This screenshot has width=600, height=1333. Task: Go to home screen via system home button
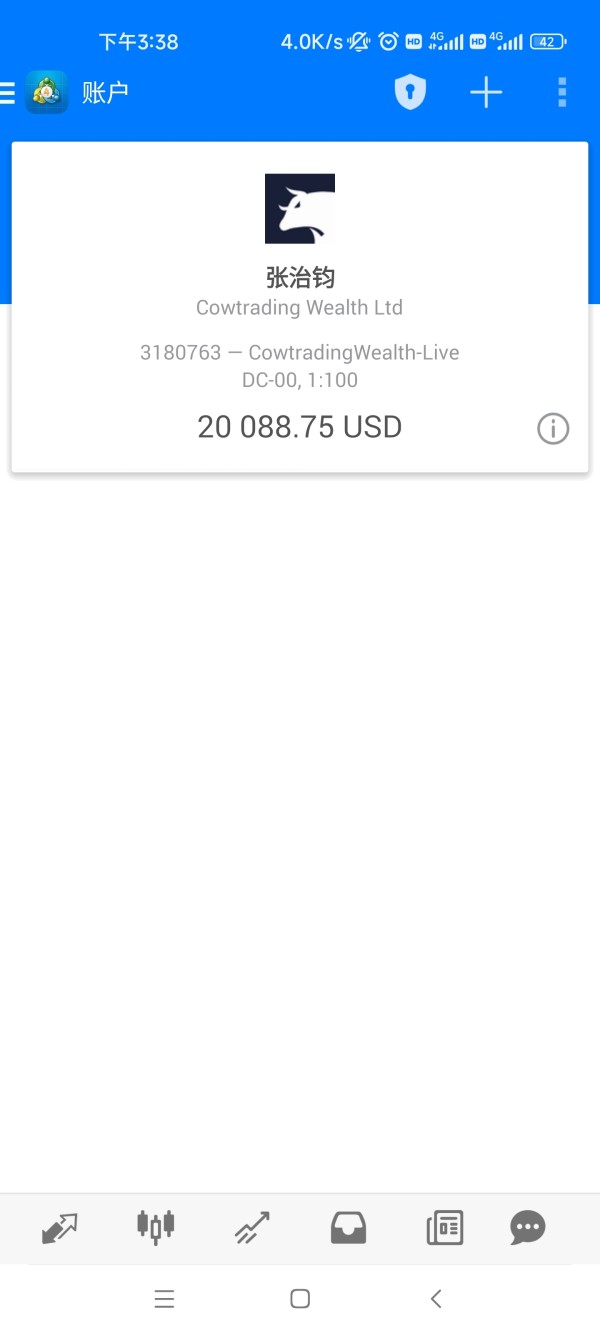pyautogui.click(x=300, y=1299)
